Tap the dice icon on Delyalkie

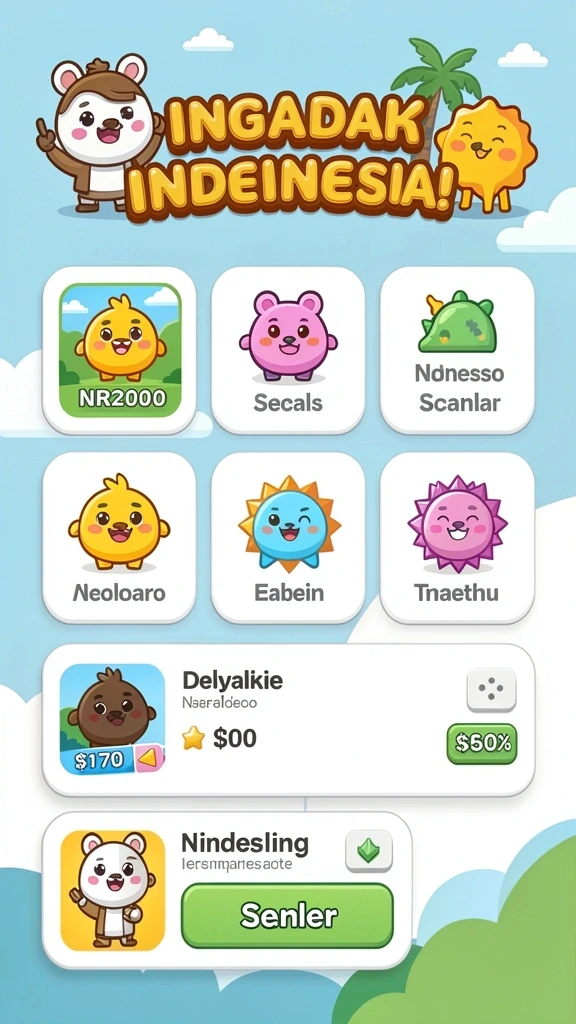(x=492, y=690)
